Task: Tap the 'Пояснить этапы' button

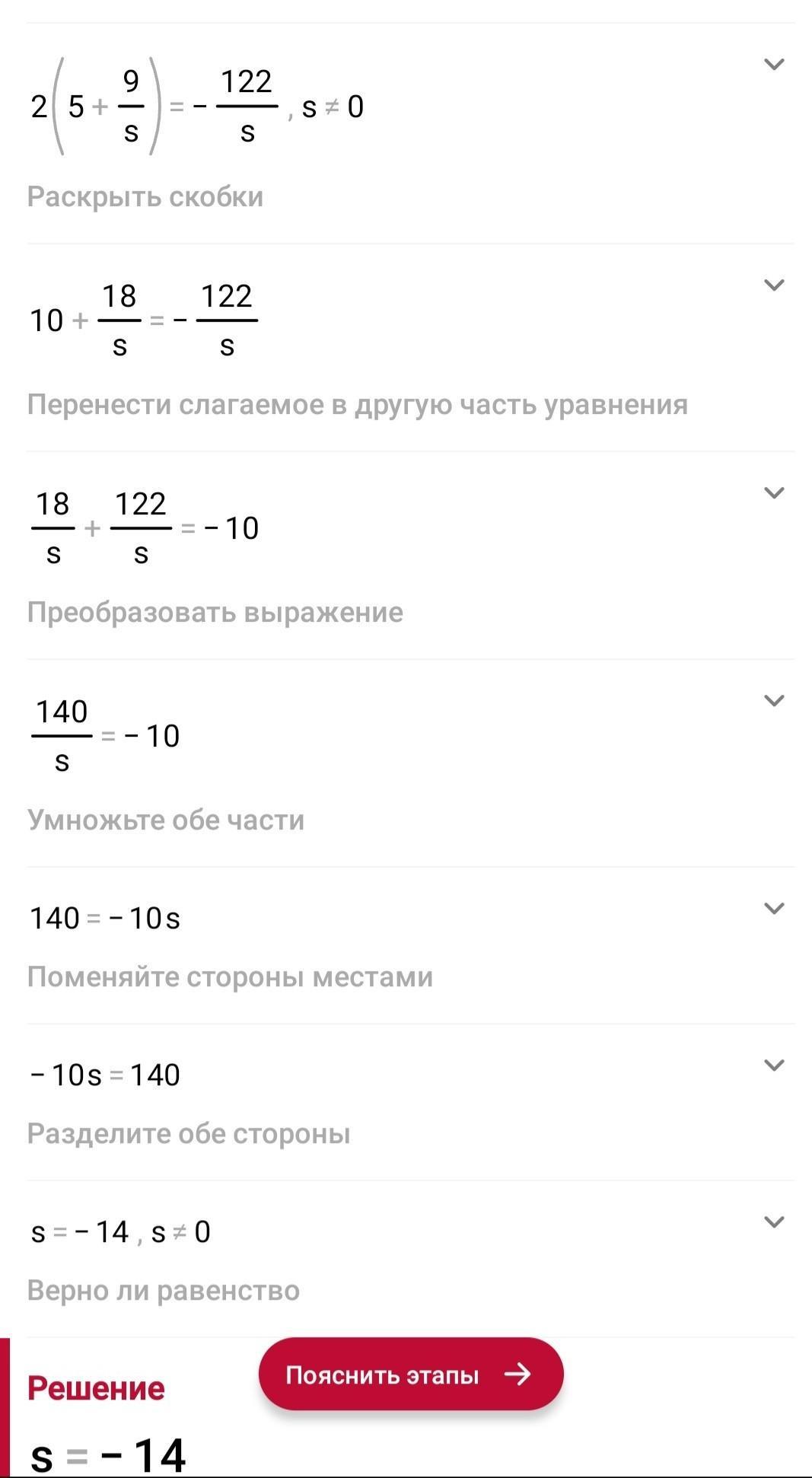Action: click(x=411, y=1374)
